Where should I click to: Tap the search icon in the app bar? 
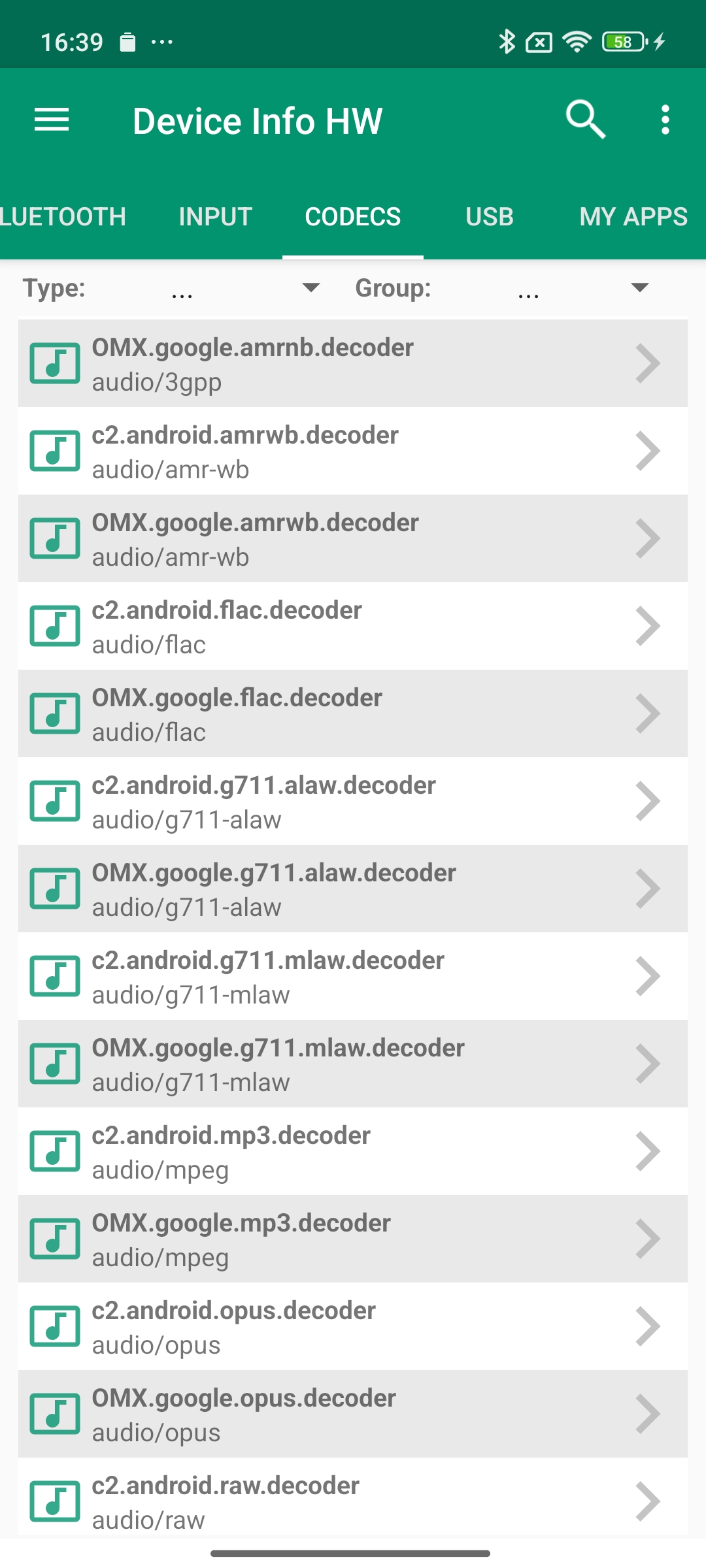pyautogui.click(x=585, y=120)
